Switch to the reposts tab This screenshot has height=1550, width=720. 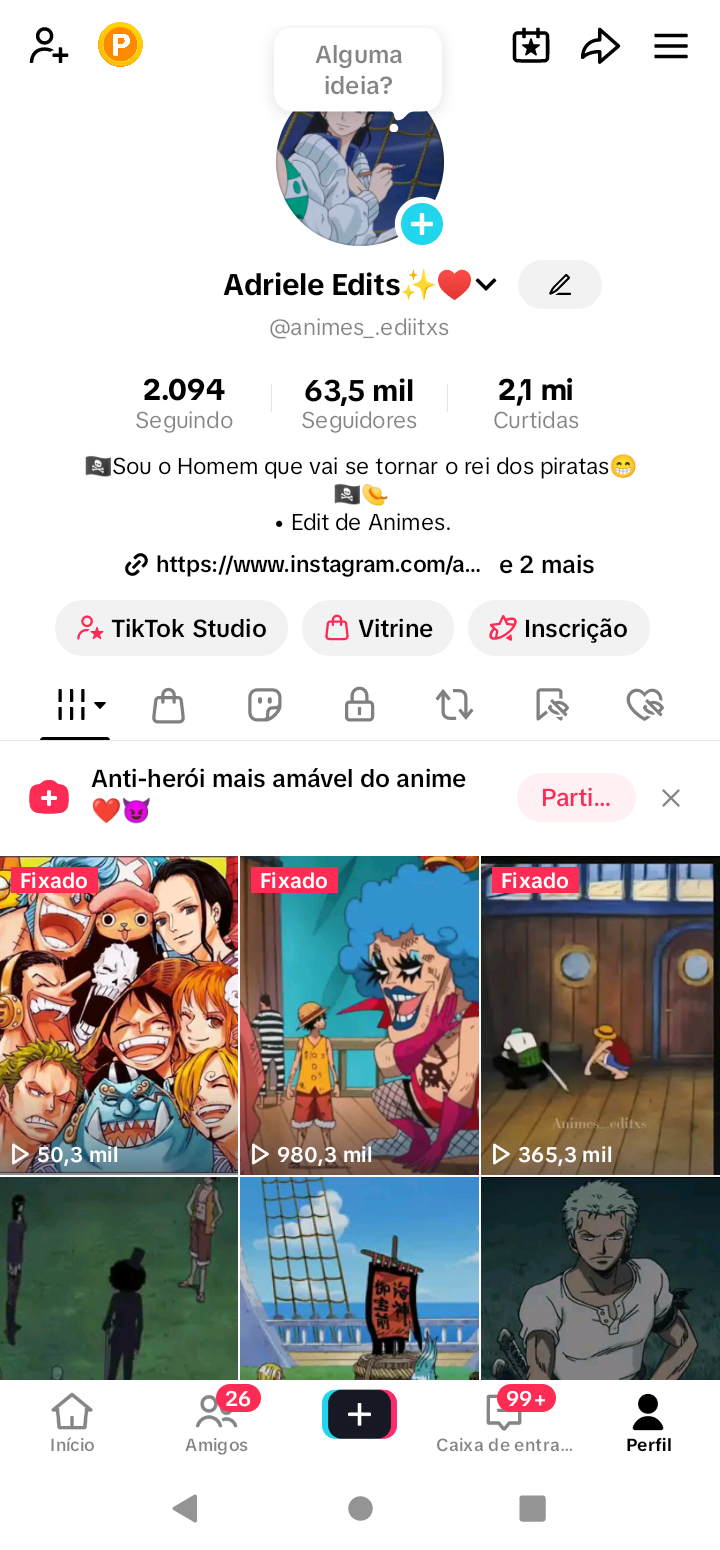pos(454,705)
